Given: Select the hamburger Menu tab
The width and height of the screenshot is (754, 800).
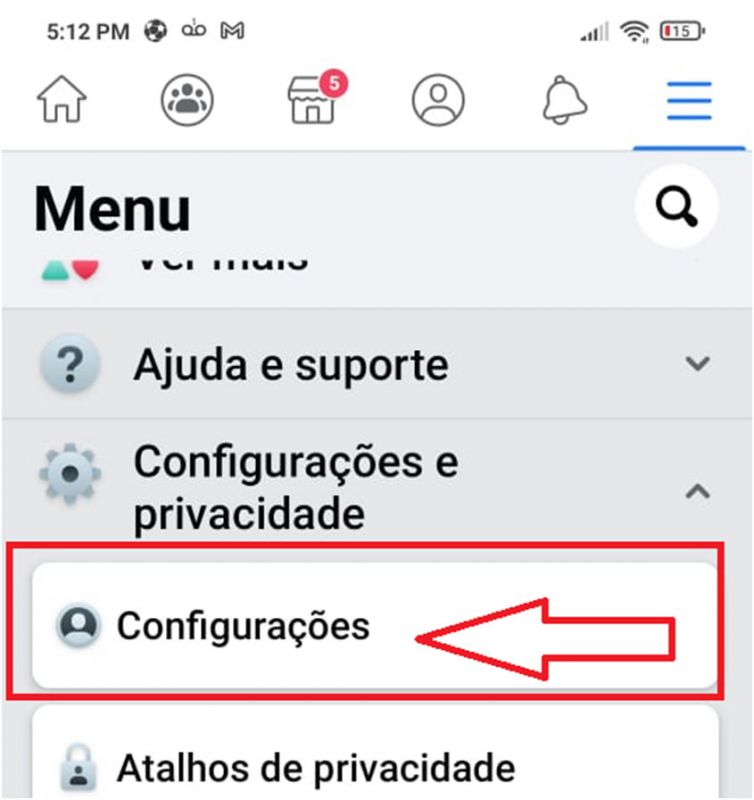Looking at the screenshot, I should point(689,101).
